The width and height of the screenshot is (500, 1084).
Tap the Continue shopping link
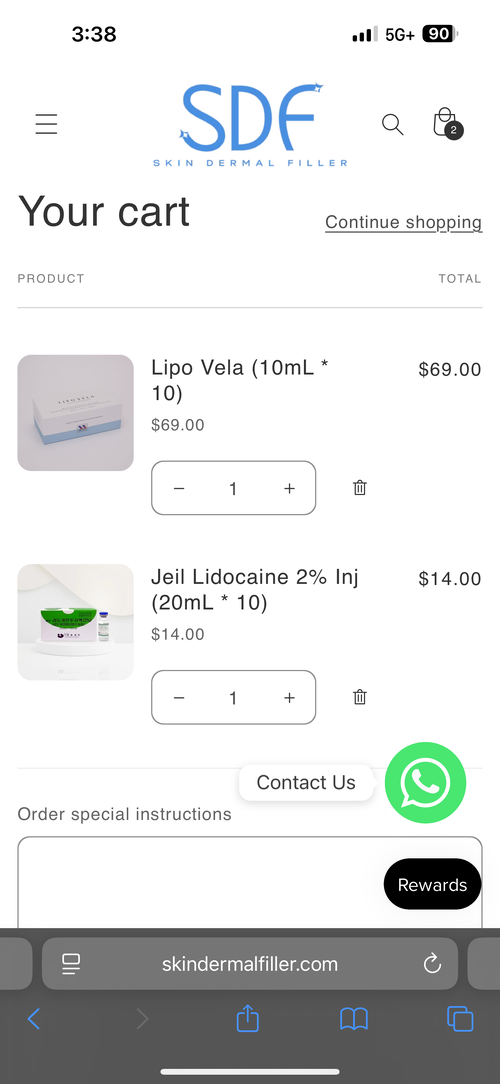pos(404,222)
